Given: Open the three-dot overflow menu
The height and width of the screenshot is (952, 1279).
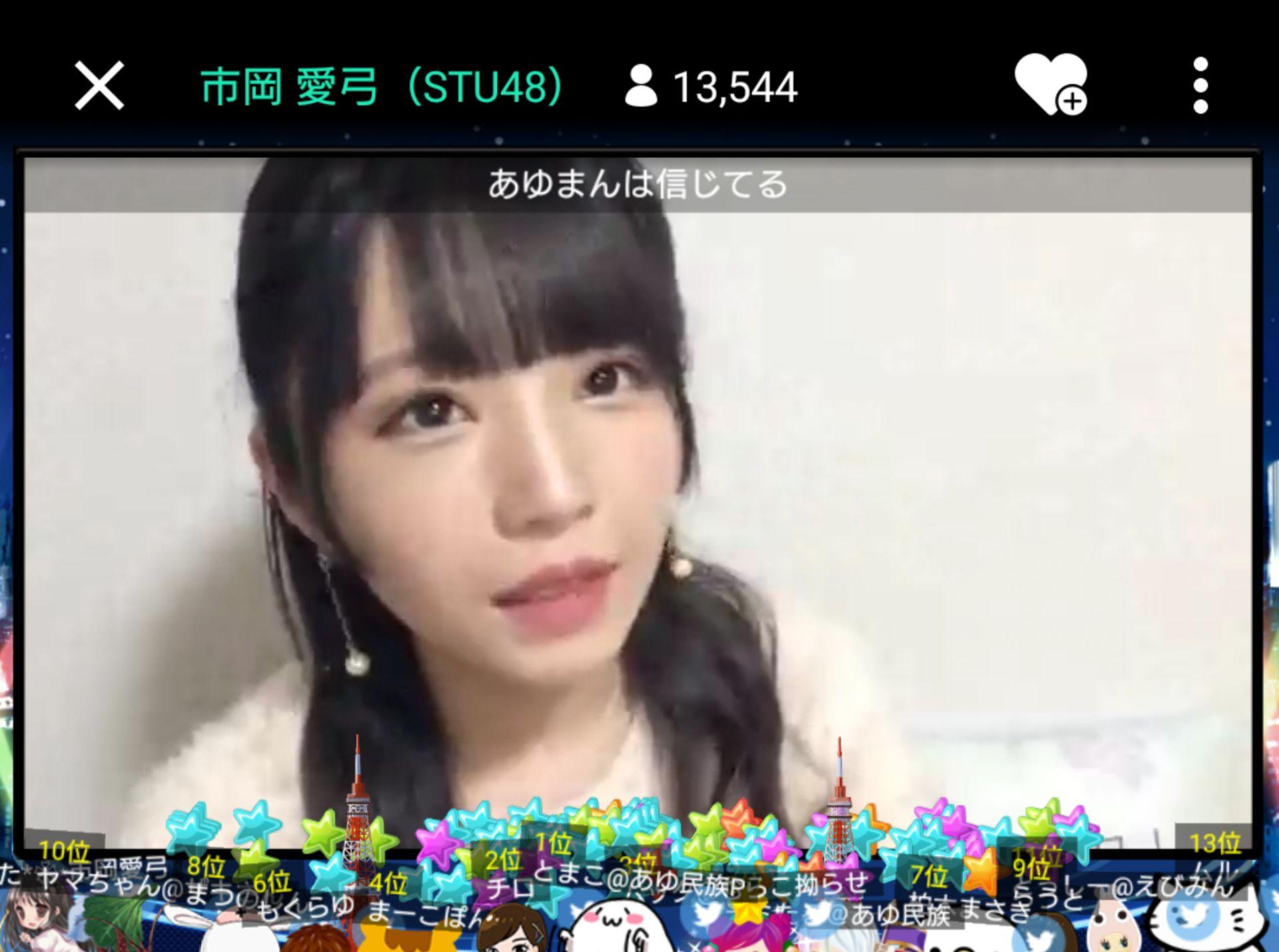Looking at the screenshot, I should point(1200,85).
